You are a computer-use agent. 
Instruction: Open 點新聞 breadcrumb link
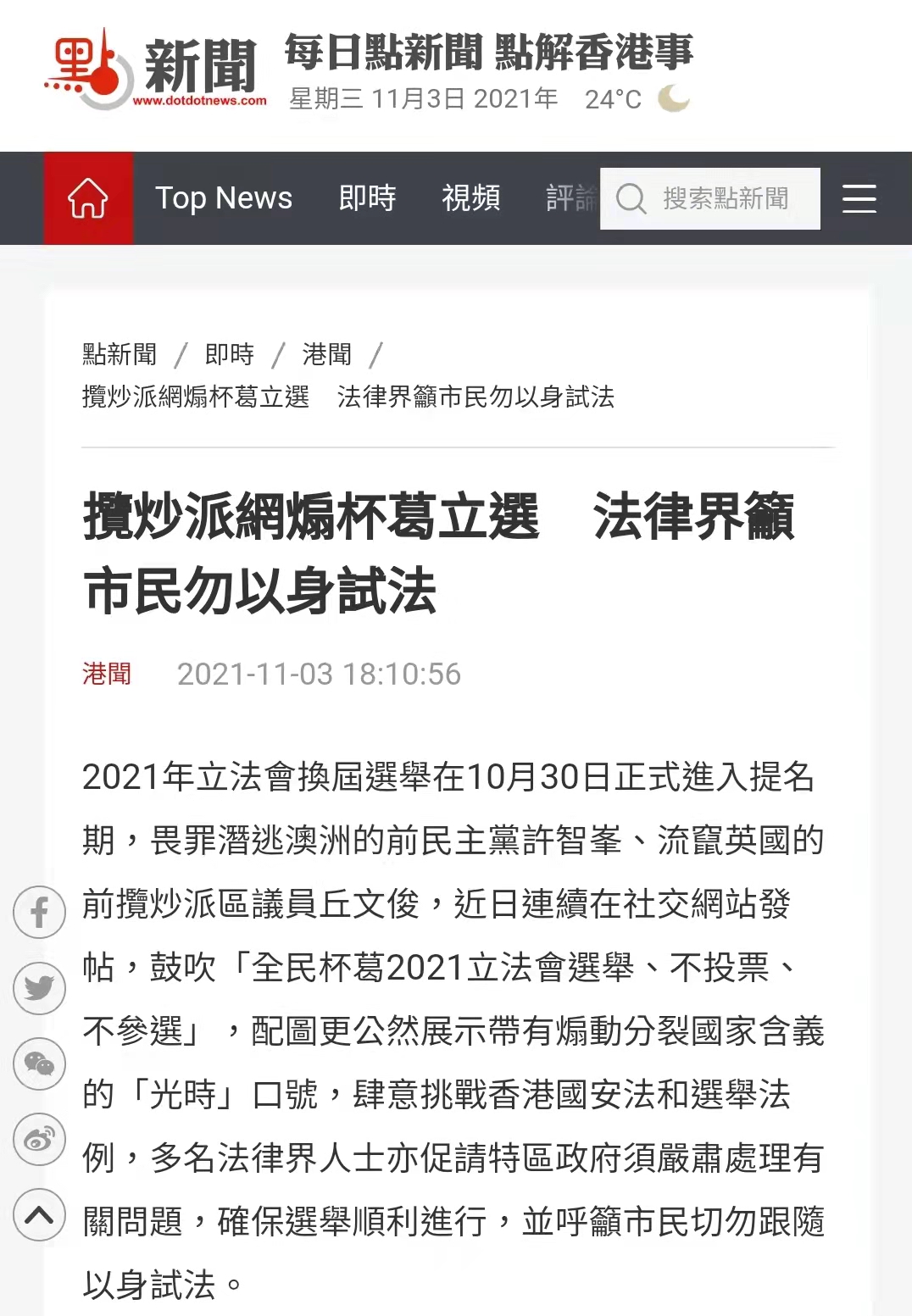point(120,354)
